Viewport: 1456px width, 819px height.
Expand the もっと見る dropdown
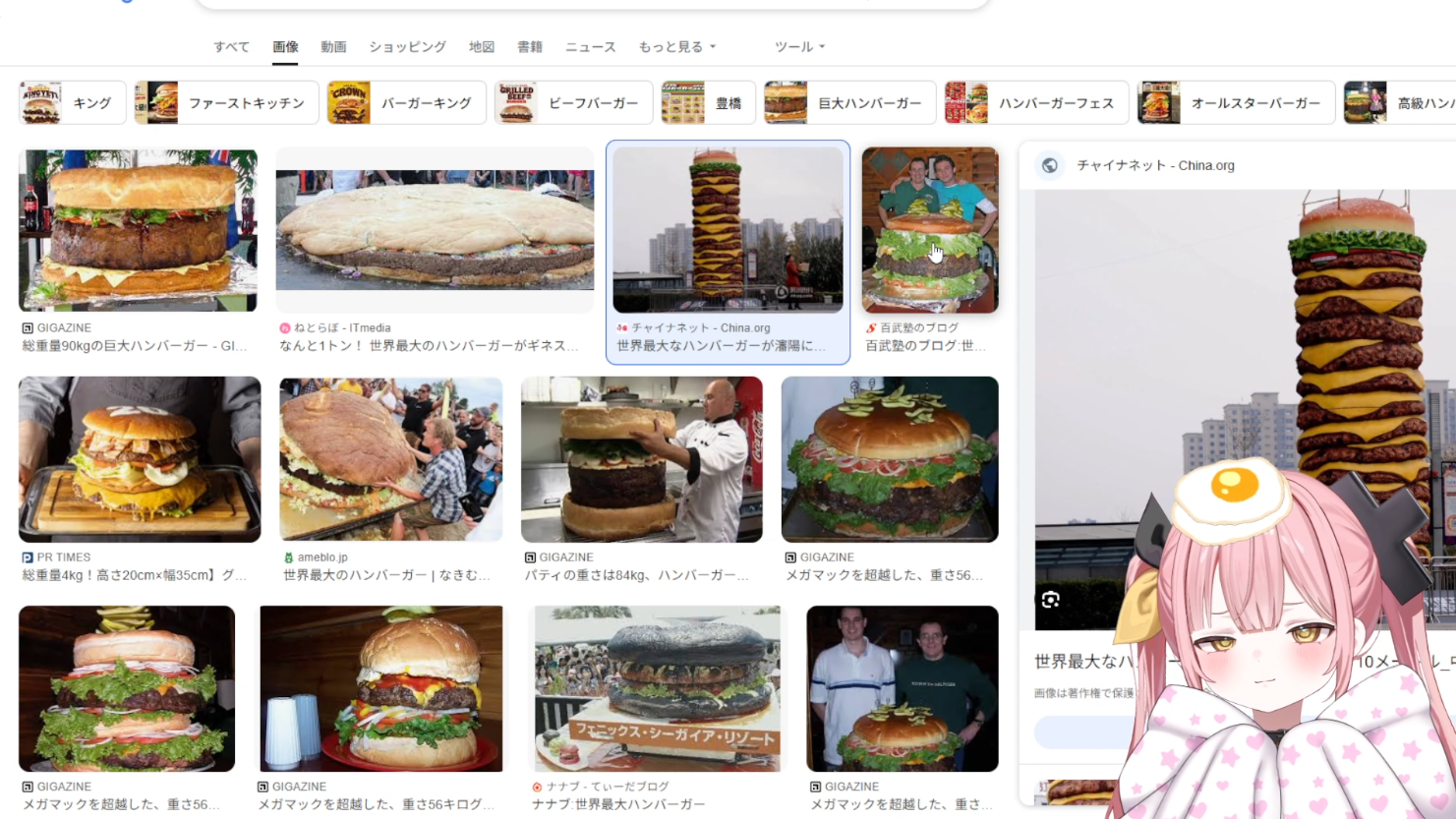676,47
